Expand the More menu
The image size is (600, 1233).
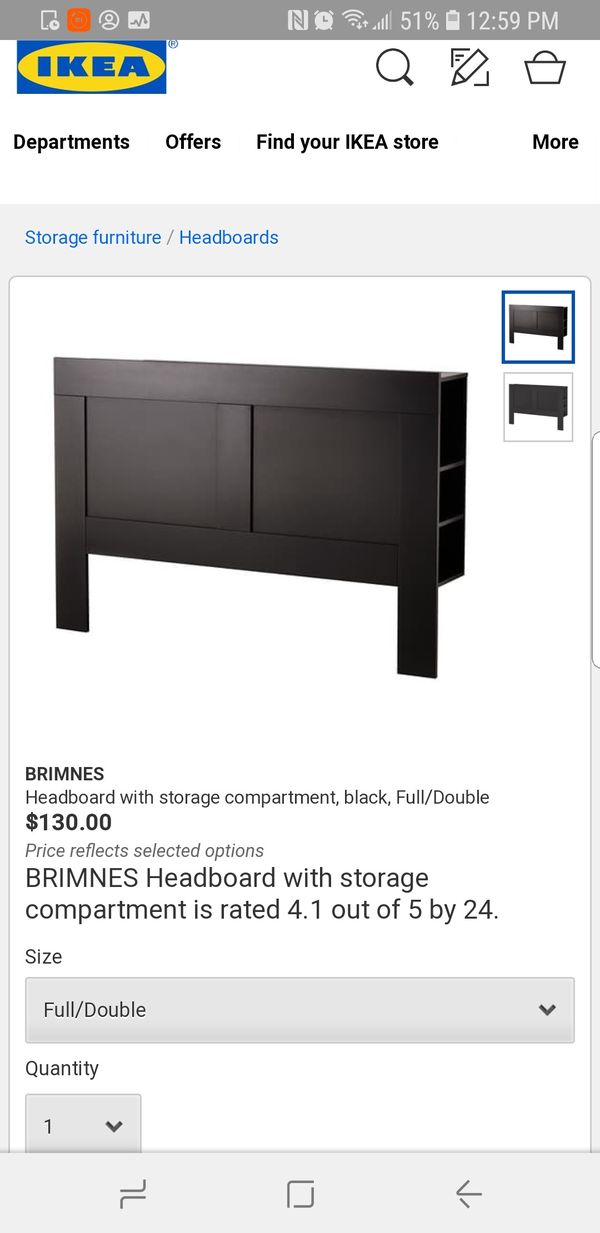pyautogui.click(x=555, y=142)
